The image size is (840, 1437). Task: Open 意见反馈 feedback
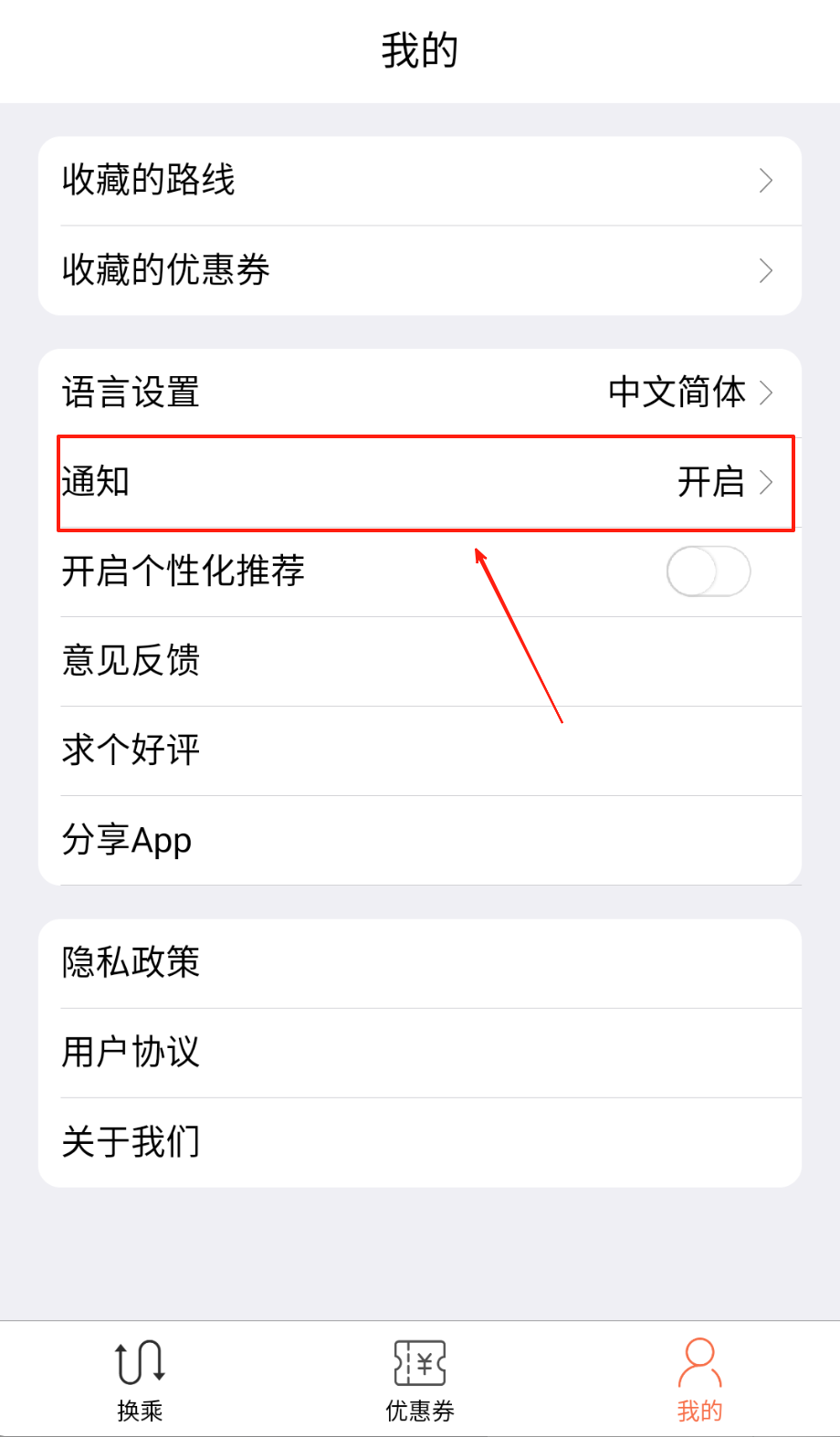click(420, 661)
